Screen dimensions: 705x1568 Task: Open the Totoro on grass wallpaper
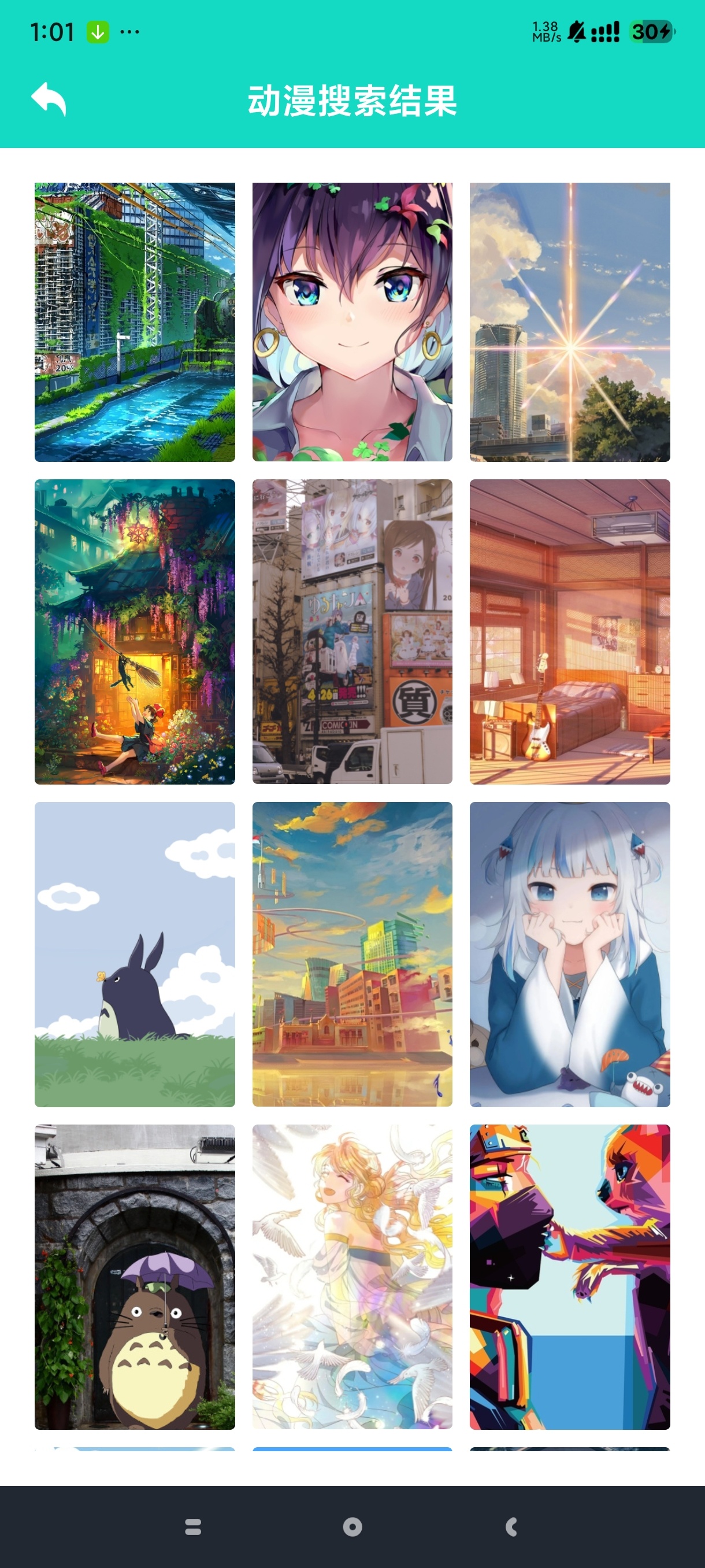tap(135, 954)
